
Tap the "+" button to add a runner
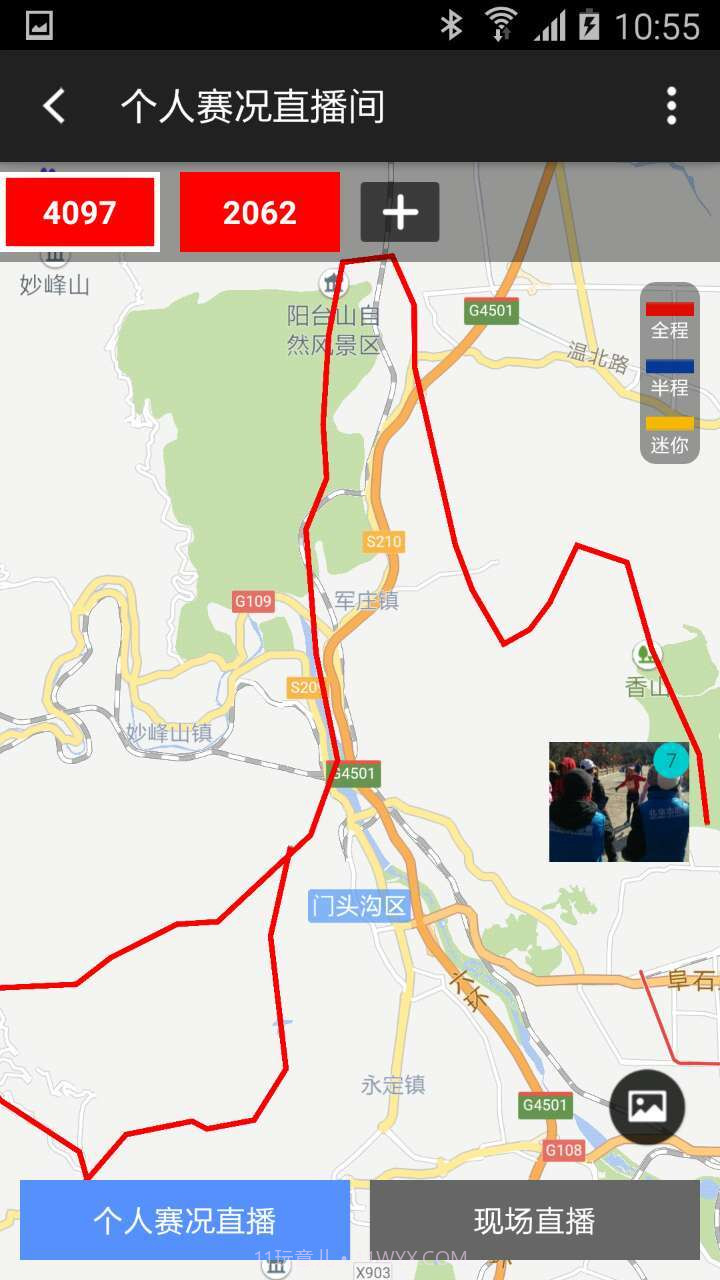point(399,211)
